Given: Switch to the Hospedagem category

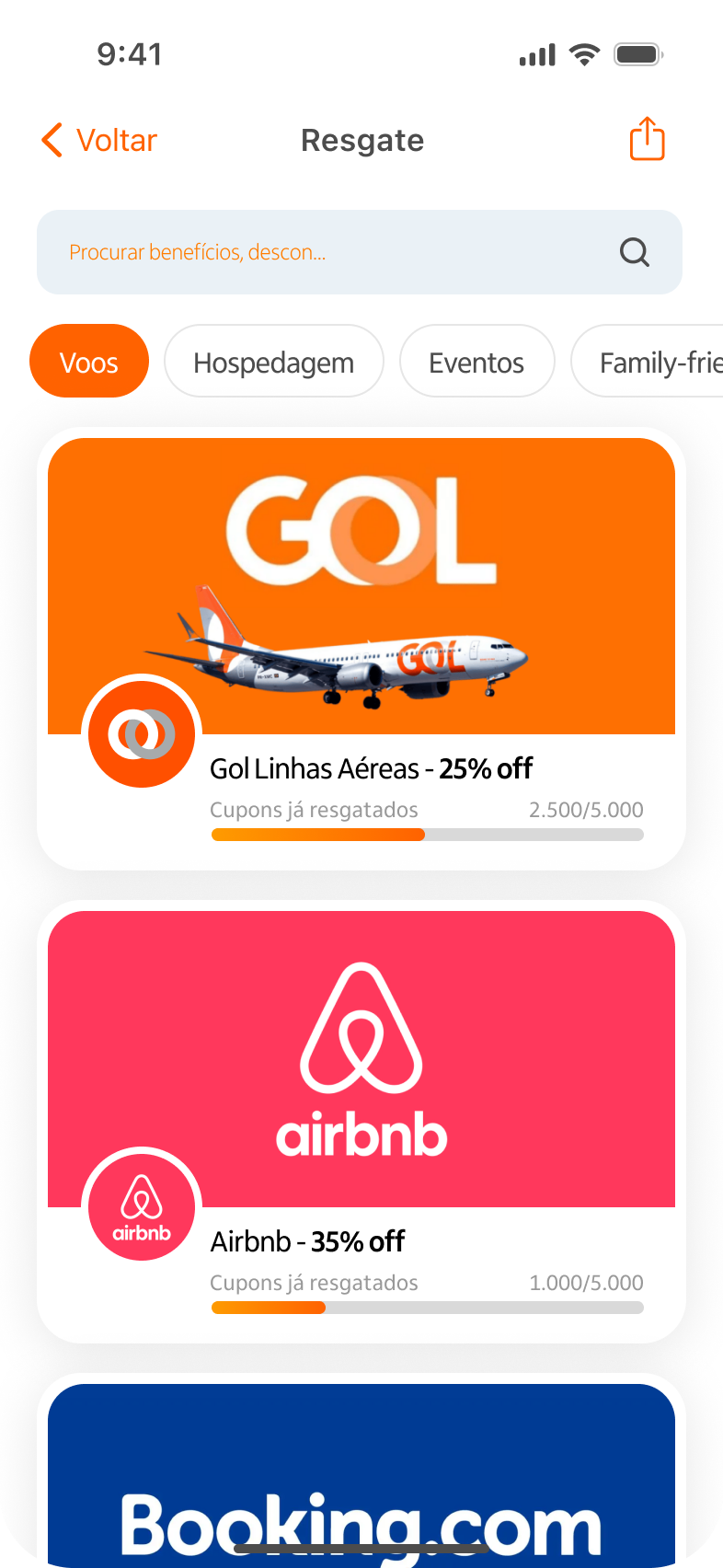Looking at the screenshot, I should click(273, 362).
